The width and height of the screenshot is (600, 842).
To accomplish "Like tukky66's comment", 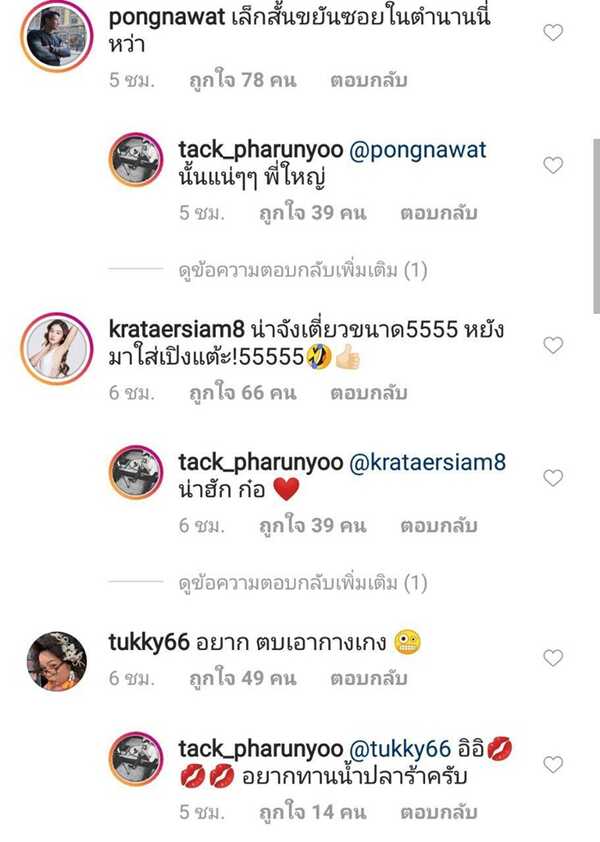I will pyautogui.click(x=552, y=657).
